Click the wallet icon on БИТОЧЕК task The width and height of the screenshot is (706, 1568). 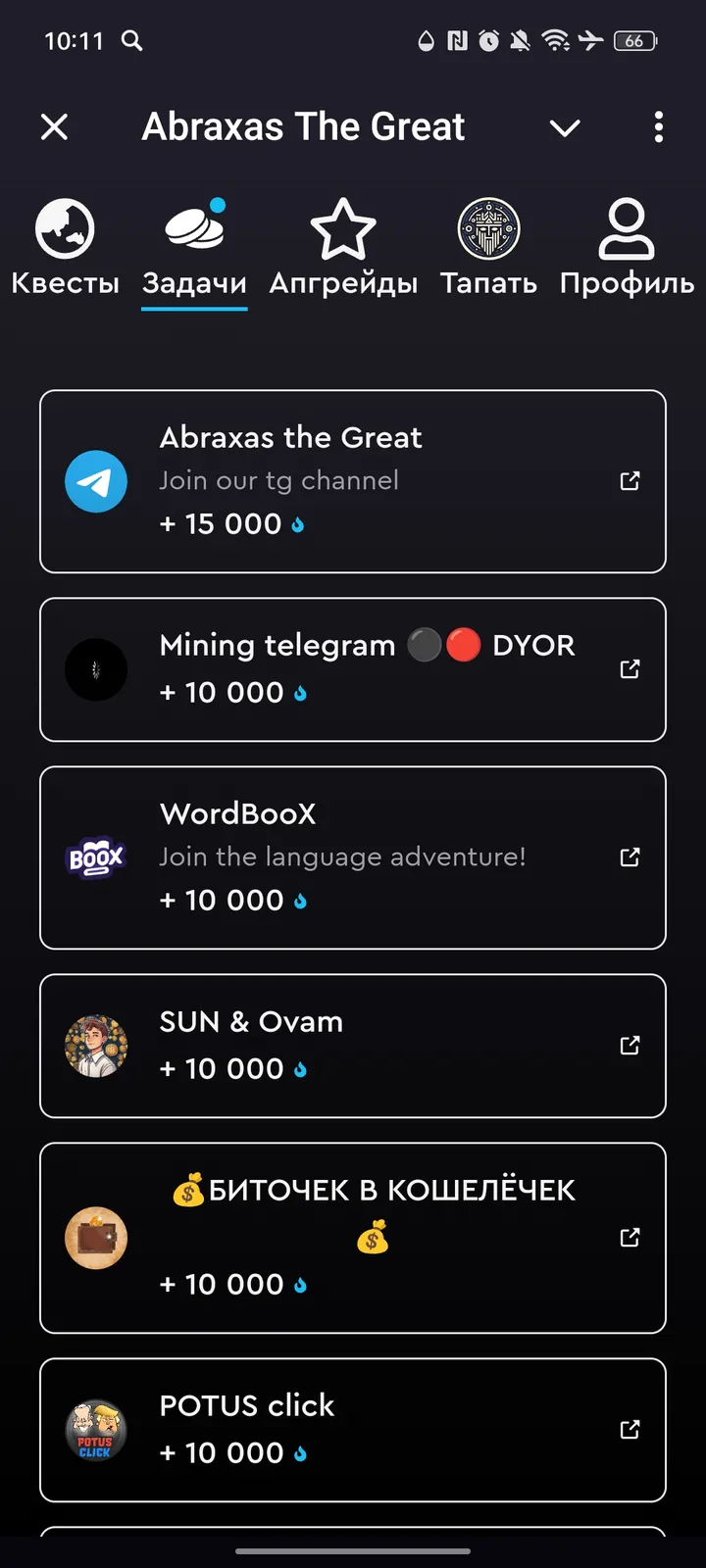point(95,1238)
